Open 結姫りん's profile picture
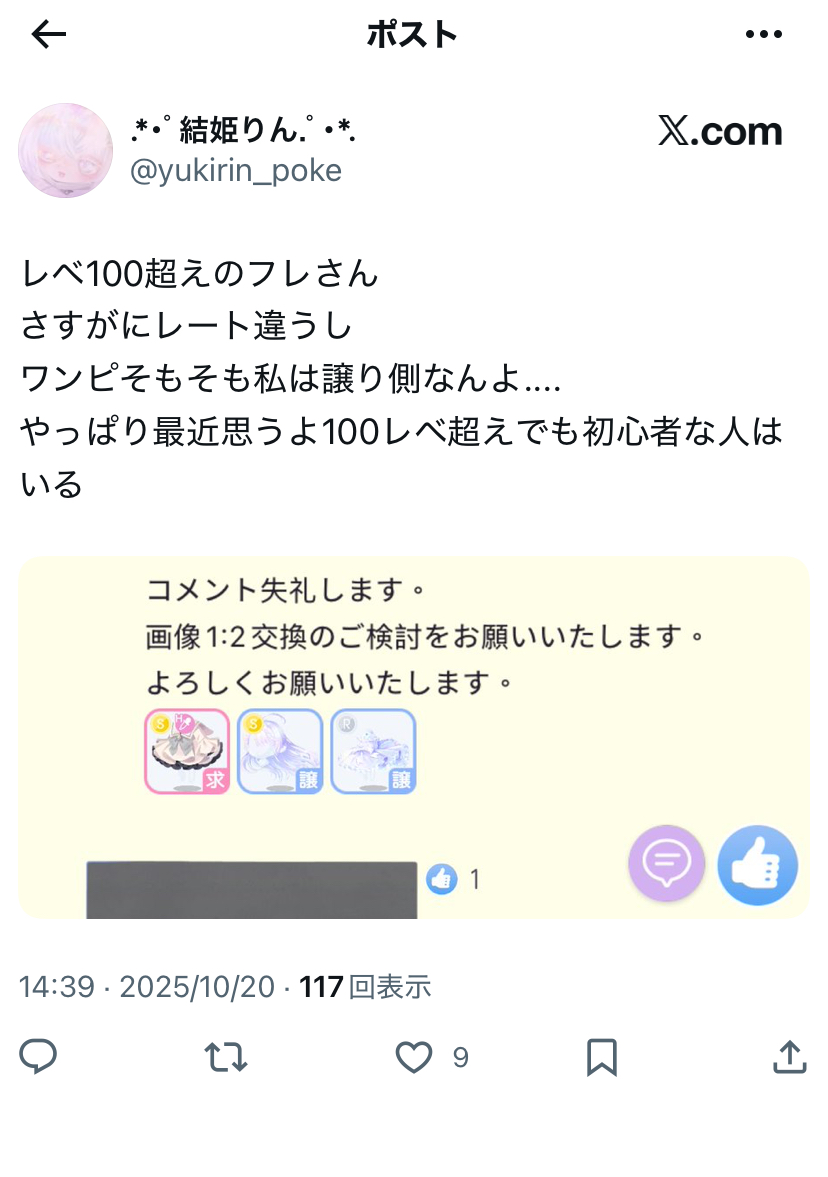Image resolution: width=828 pixels, height=1177 pixels. [66, 150]
